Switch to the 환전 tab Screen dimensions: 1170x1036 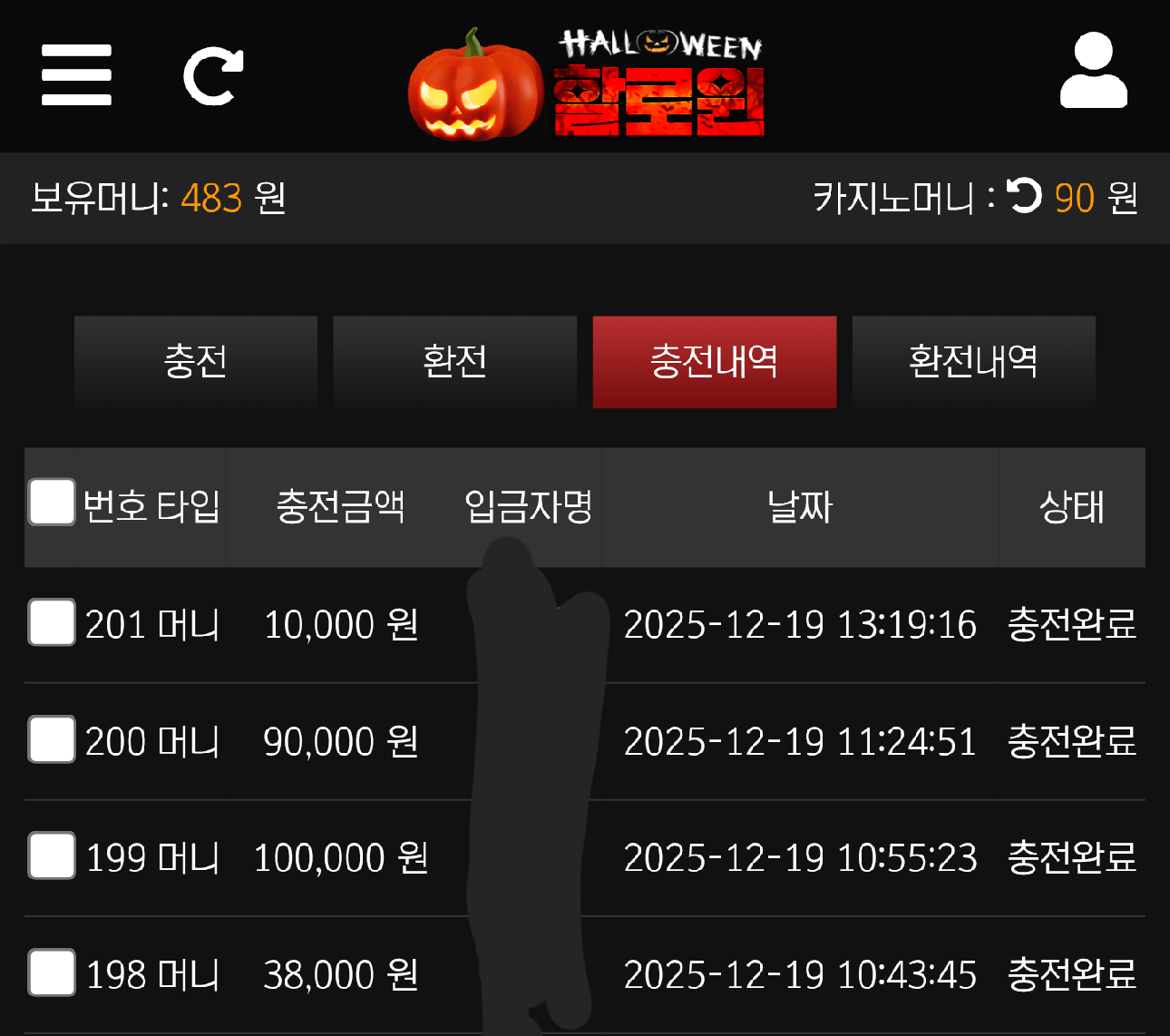(x=454, y=362)
